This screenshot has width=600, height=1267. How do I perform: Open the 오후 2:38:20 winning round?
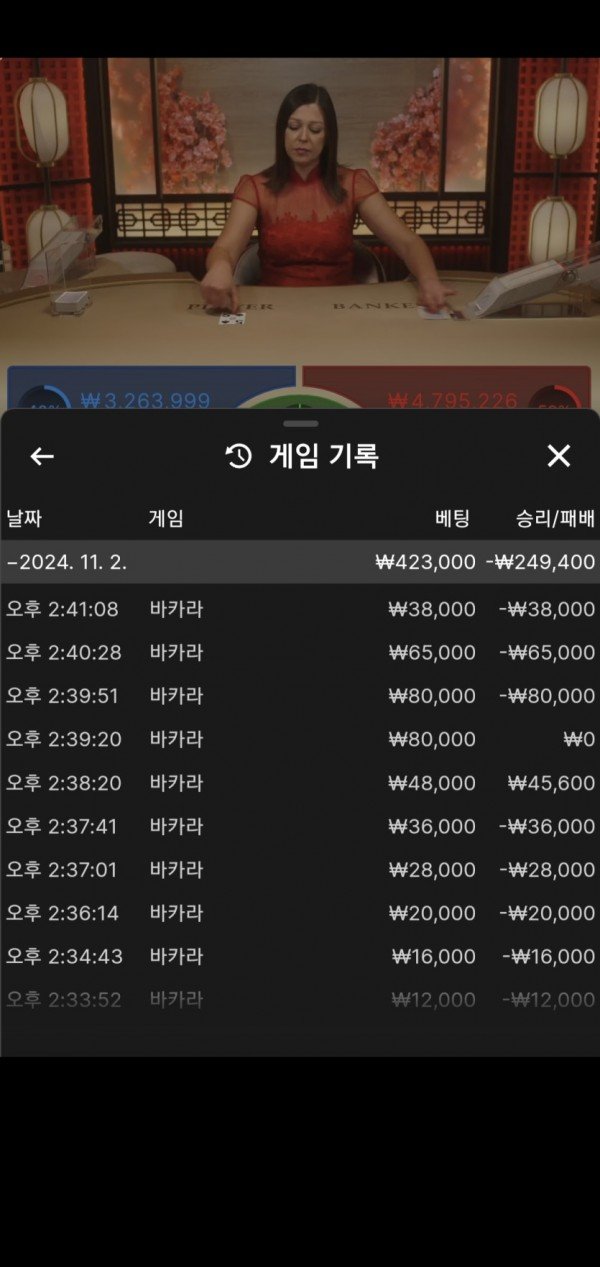300,783
